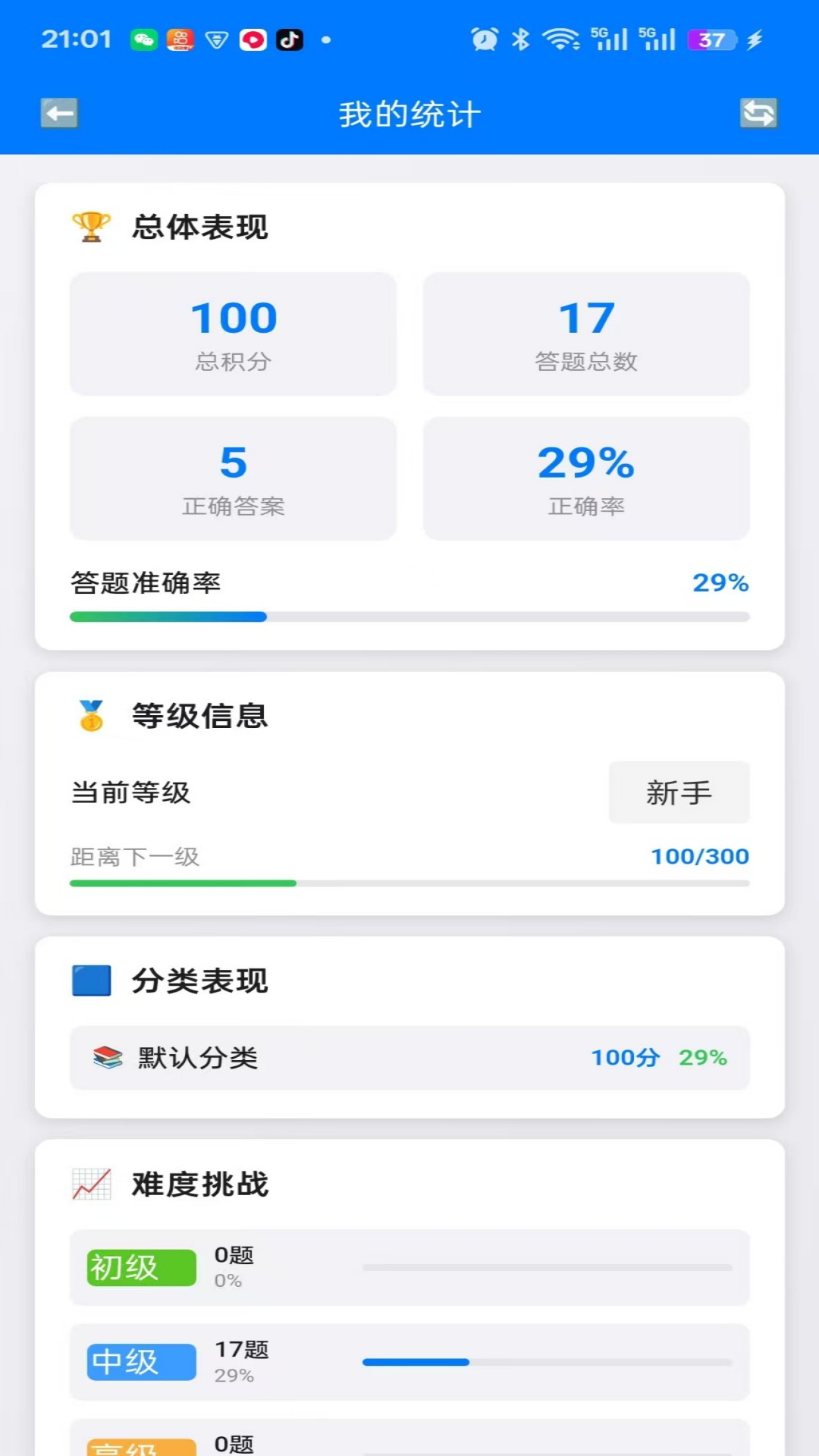Select the blue square icon beside 分类表现

[90, 979]
